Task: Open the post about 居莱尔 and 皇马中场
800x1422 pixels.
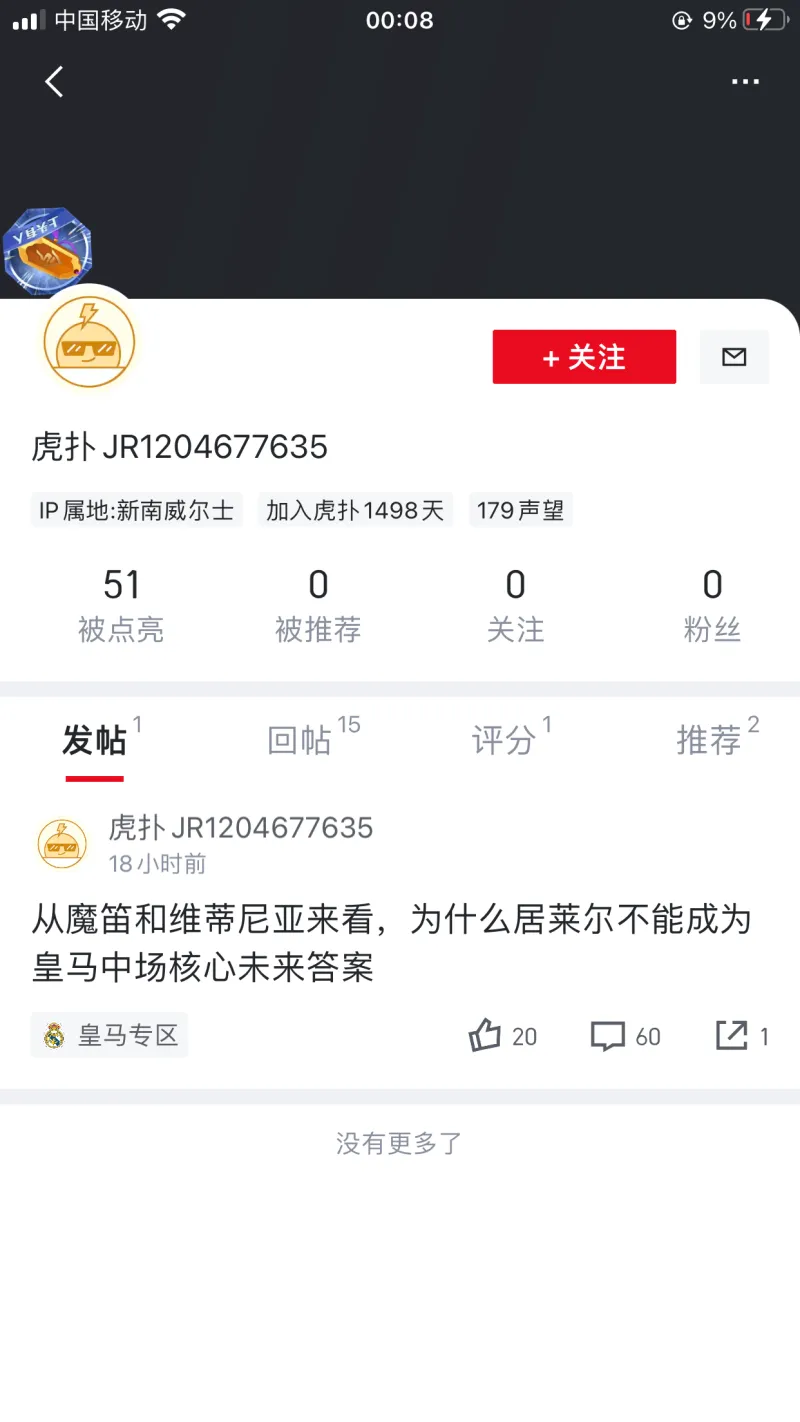Action: 391,943
